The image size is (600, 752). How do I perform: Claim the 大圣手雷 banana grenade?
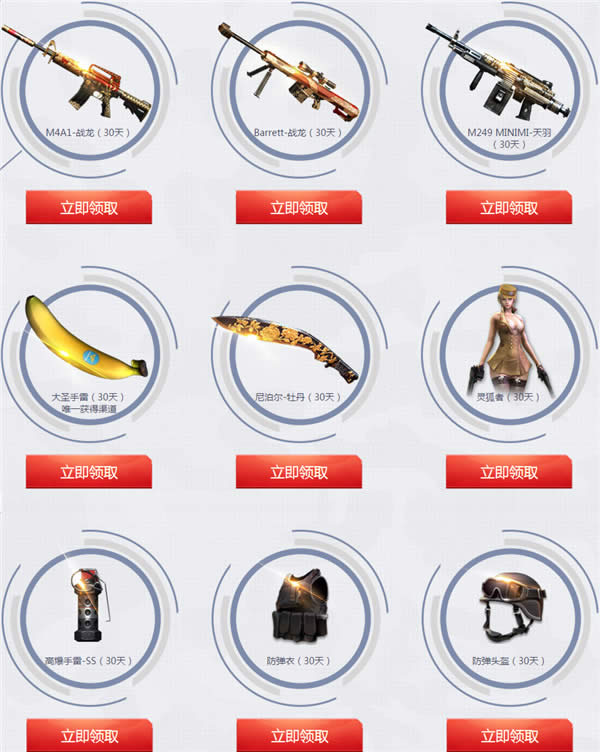(88, 472)
